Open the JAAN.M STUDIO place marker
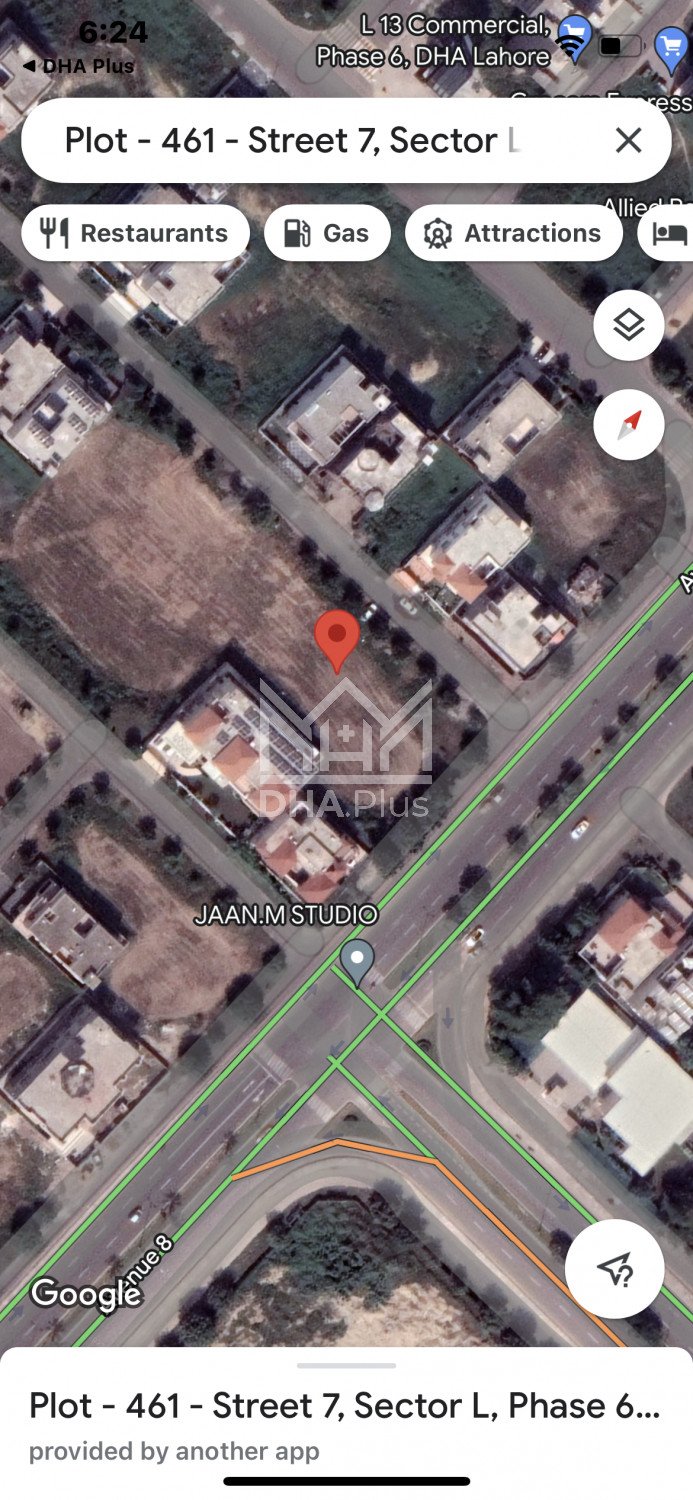 coord(356,962)
